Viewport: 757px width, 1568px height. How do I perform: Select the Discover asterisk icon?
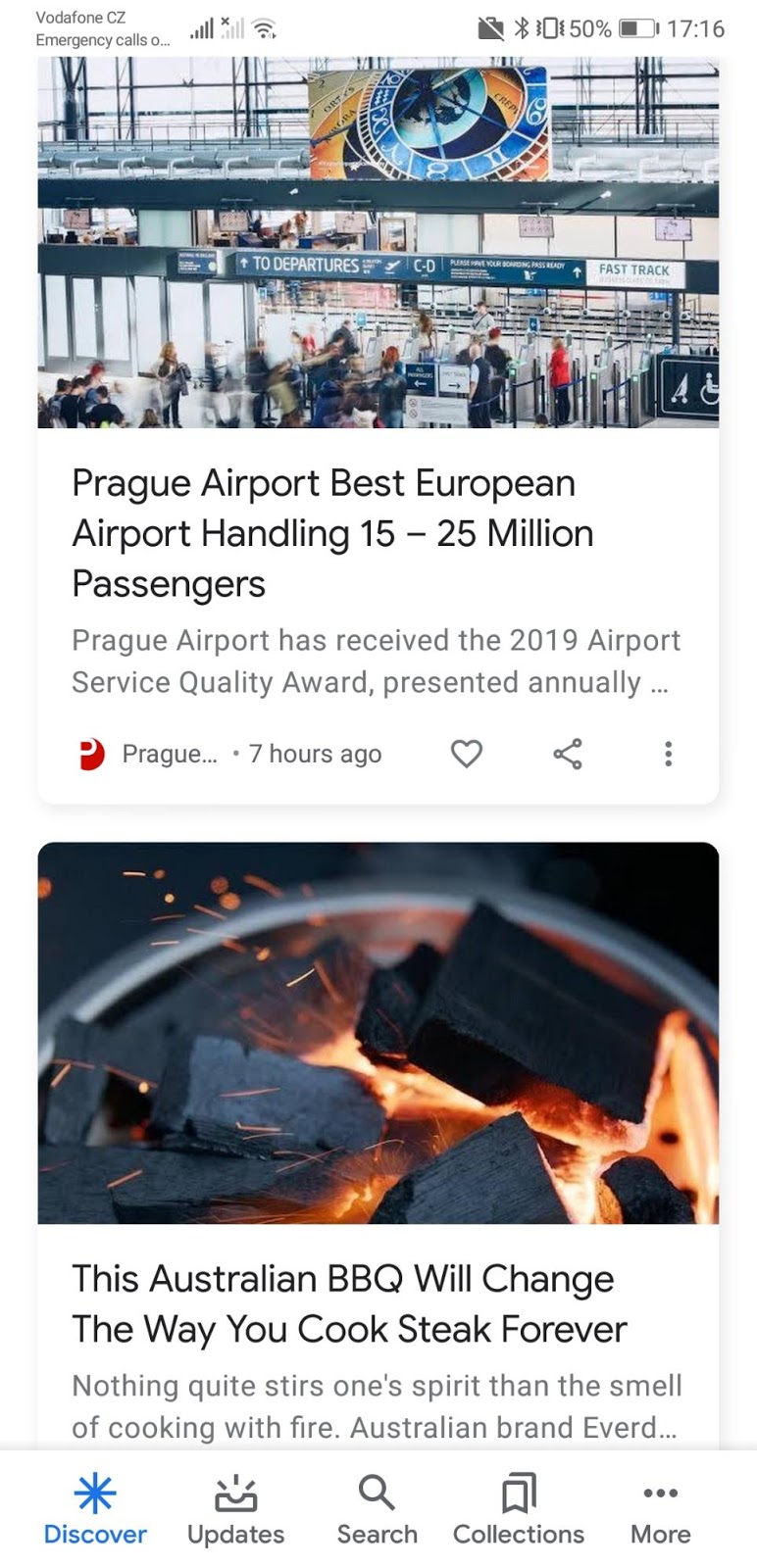click(x=95, y=1494)
